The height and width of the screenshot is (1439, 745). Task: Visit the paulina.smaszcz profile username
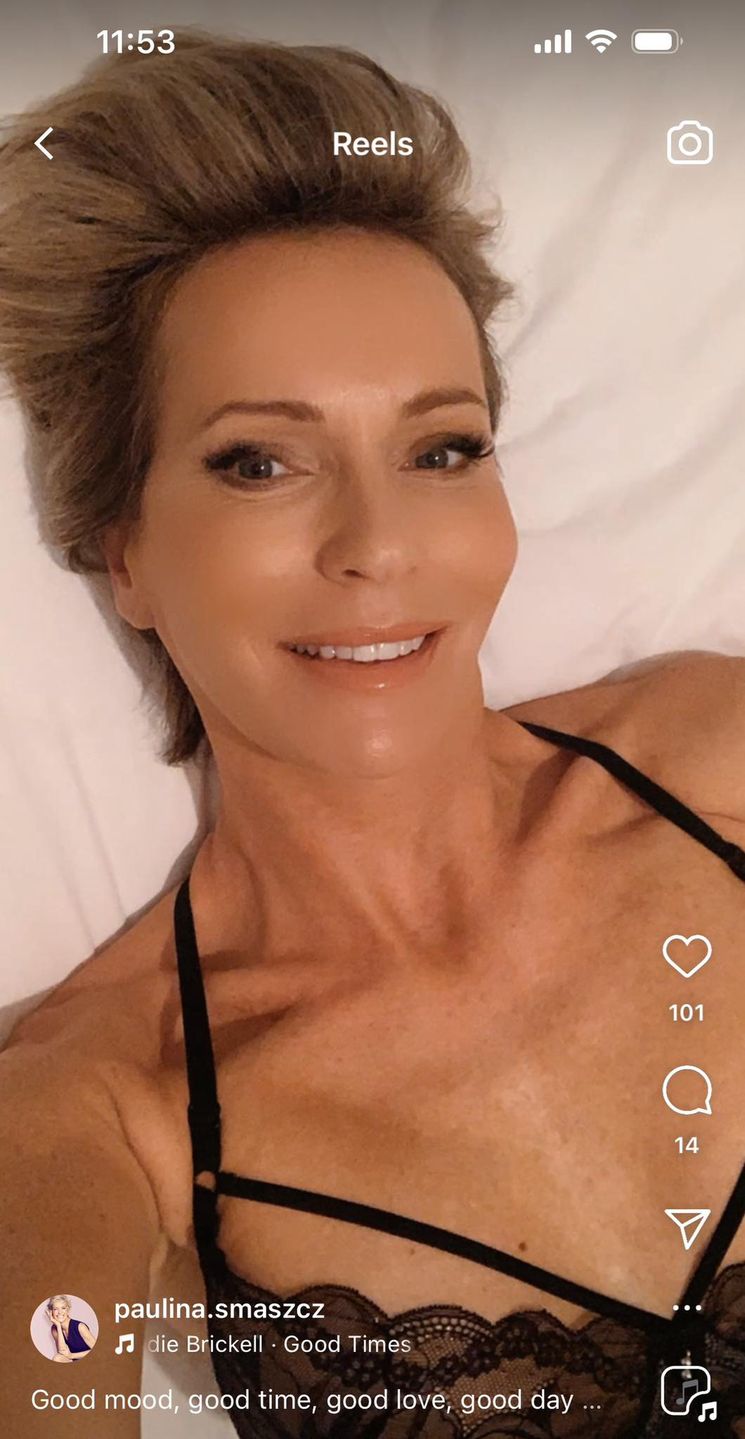click(x=219, y=1308)
